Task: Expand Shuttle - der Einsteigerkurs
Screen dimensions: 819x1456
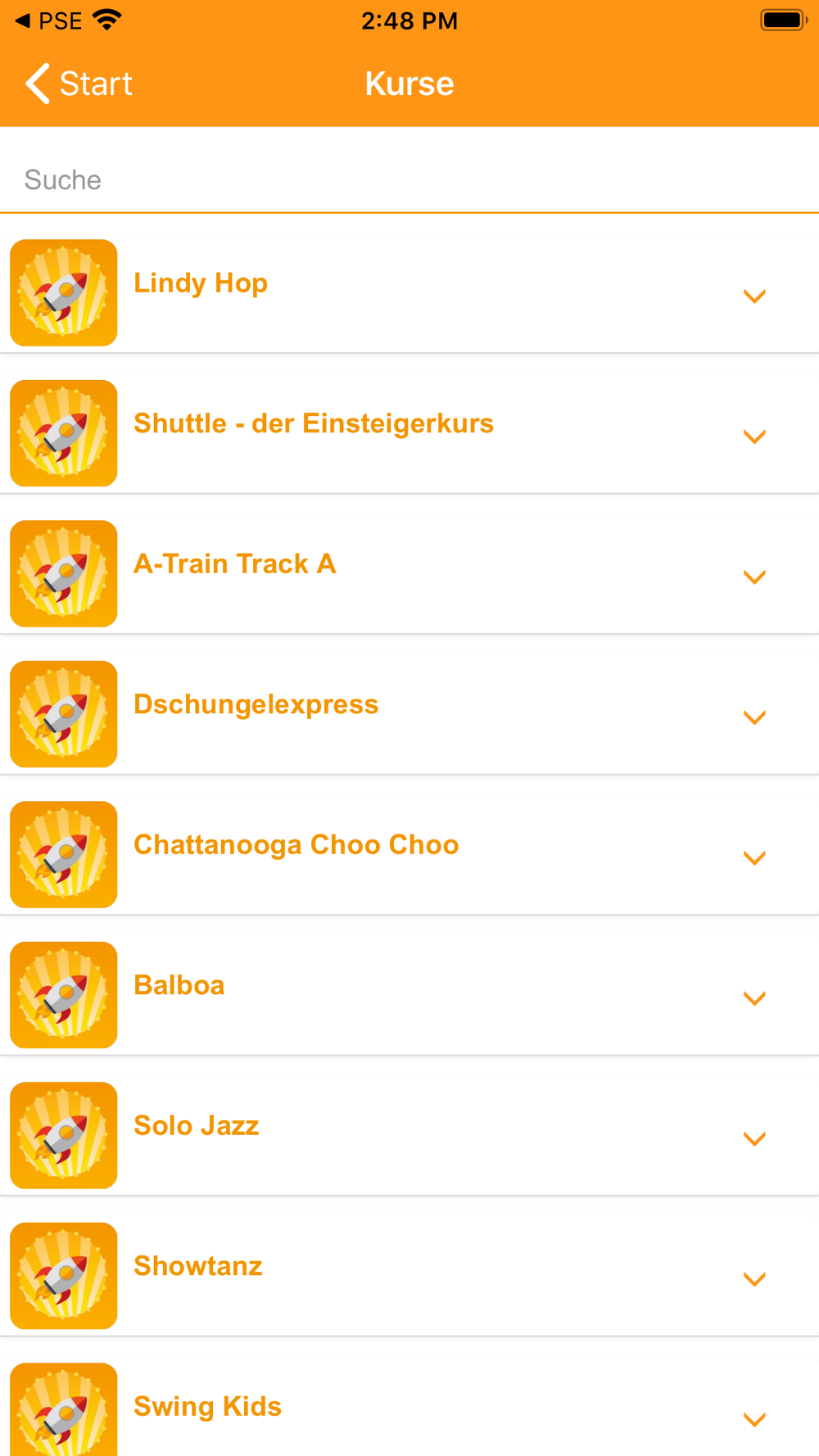Action: [x=754, y=436]
